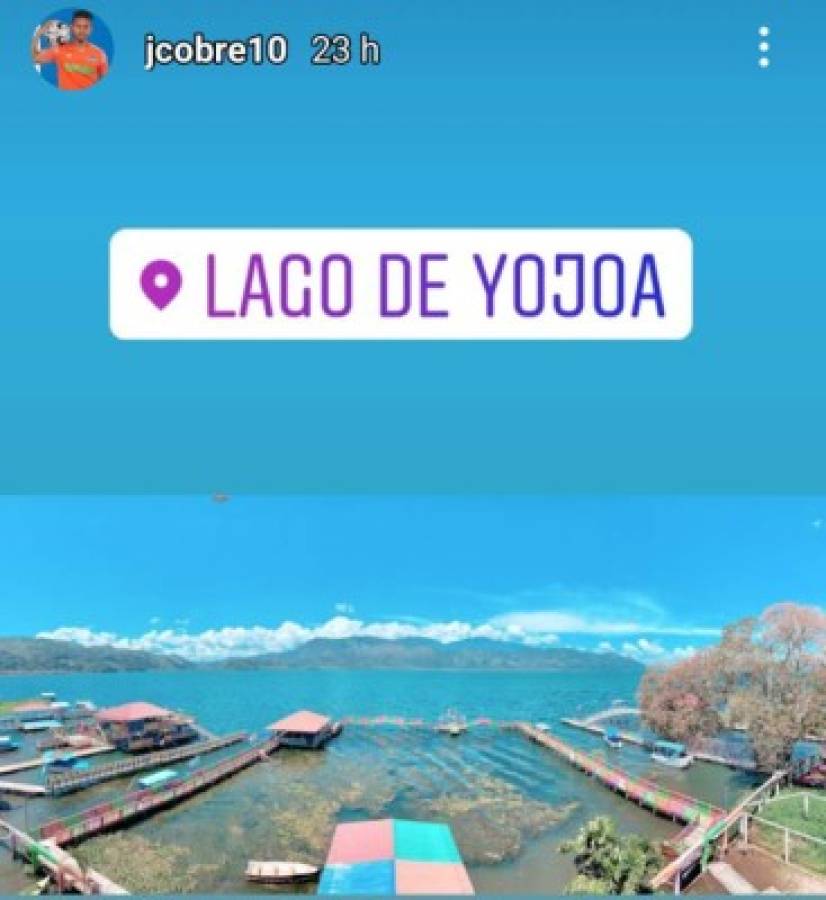Open jcobre10's profile picture
Screen dimensions: 826x900
[x=72, y=49]
